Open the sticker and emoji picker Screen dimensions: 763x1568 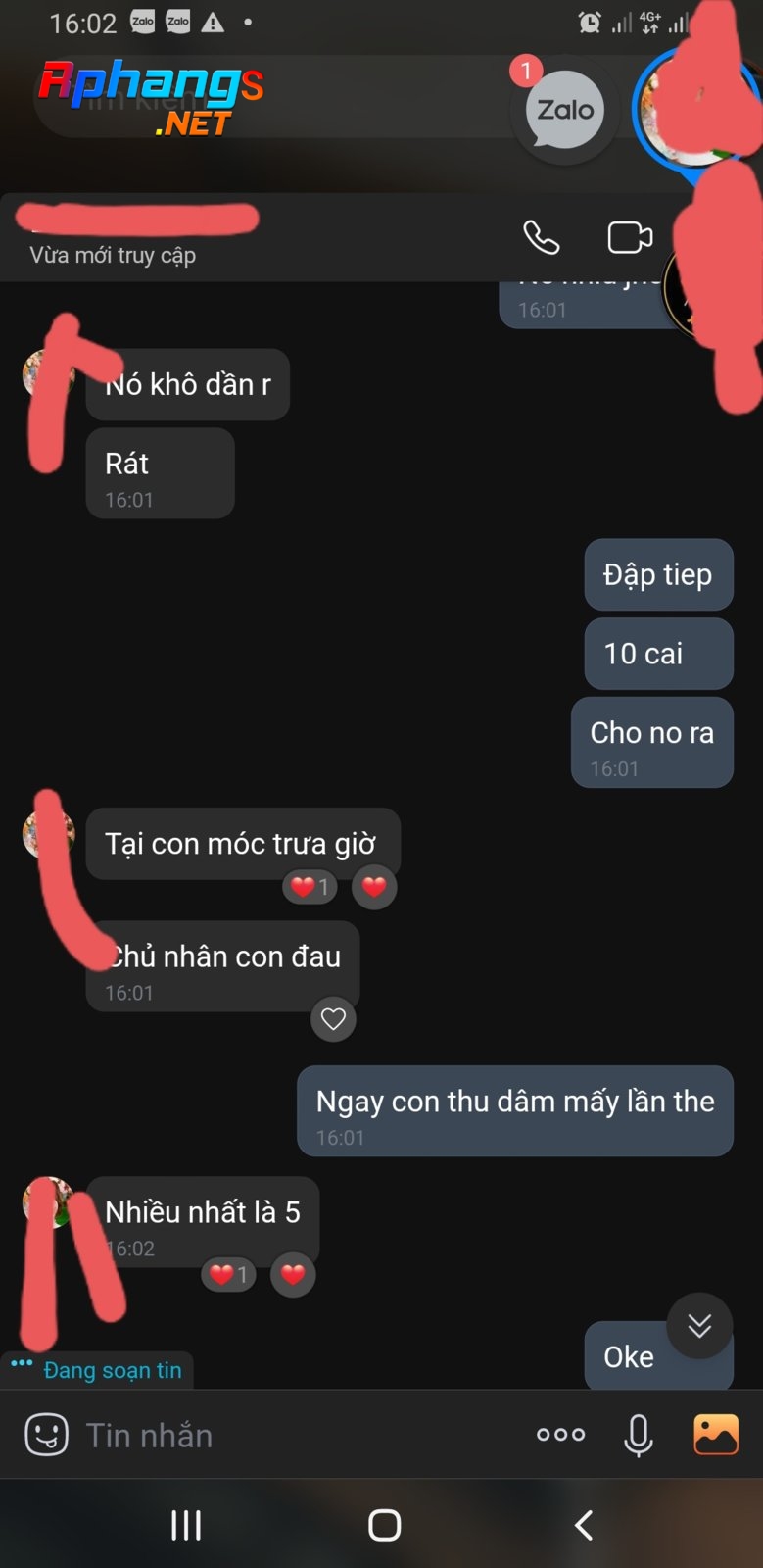(46, 1436)
